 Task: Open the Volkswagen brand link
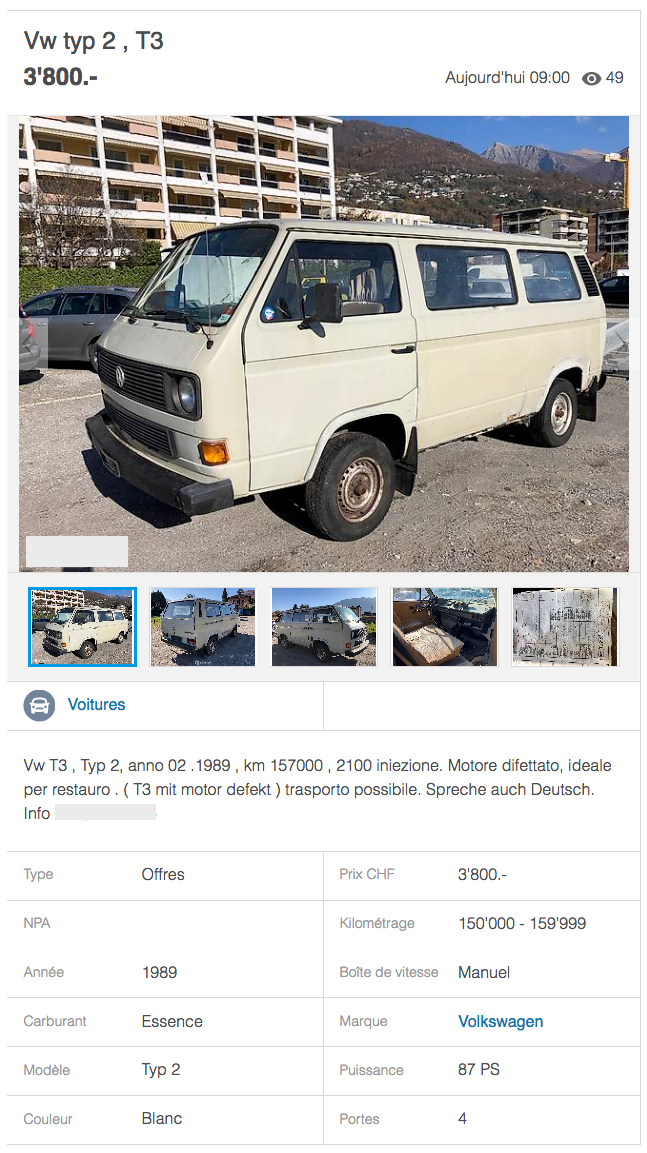click(500, 1021)
